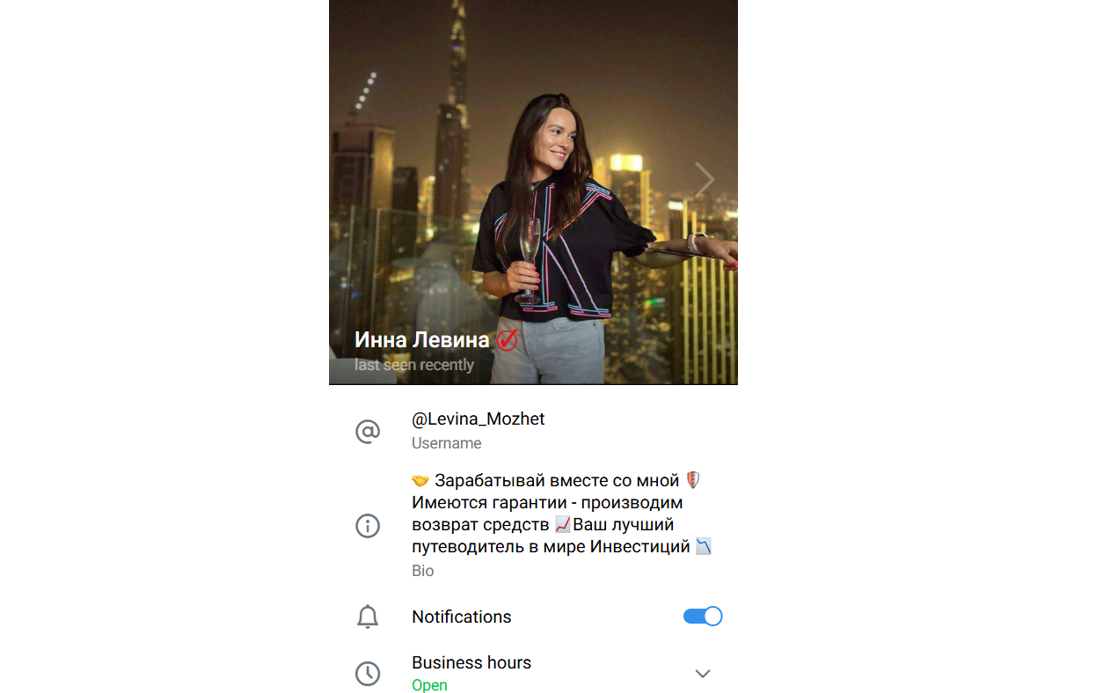Open the @Levina_Mozhet username row
The height and width of the screenshot is (693, 1102).
click(x=478, y=430)
